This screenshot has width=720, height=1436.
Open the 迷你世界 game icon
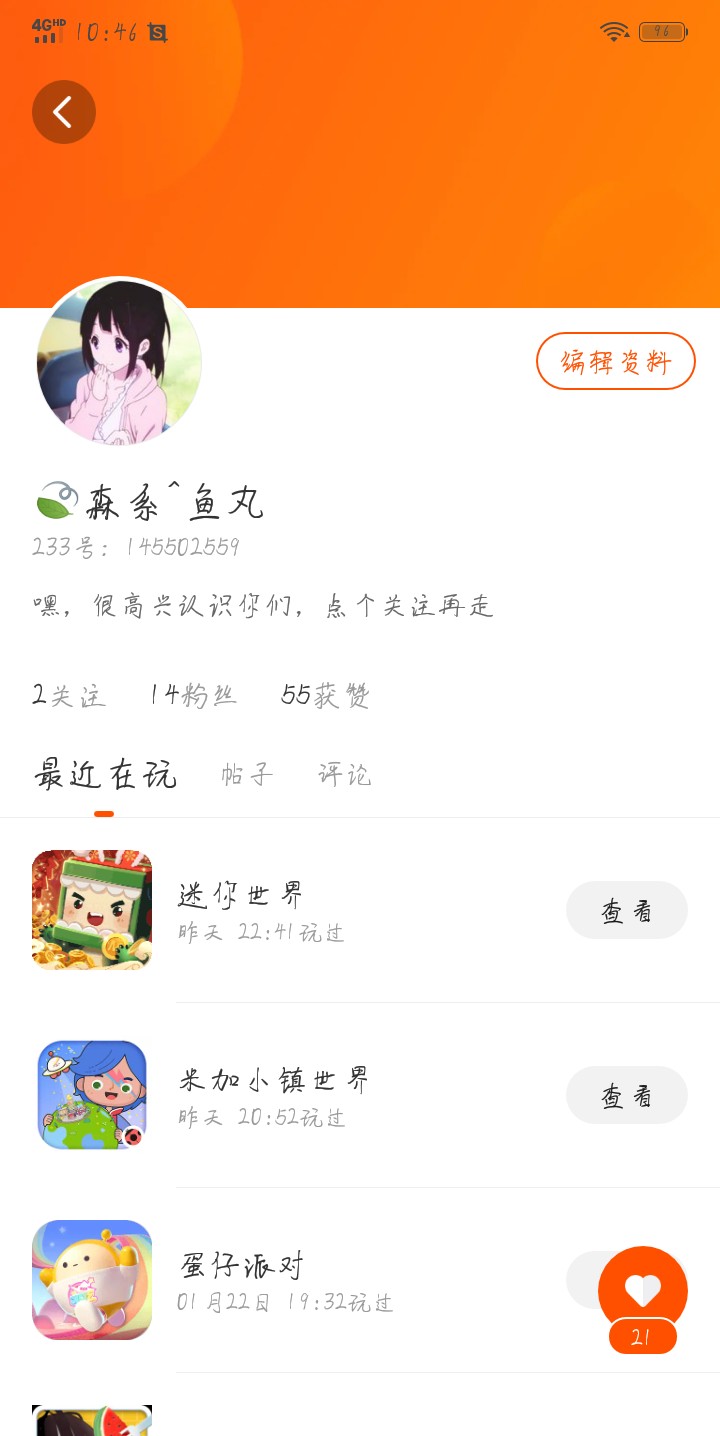tap(92, 910)
